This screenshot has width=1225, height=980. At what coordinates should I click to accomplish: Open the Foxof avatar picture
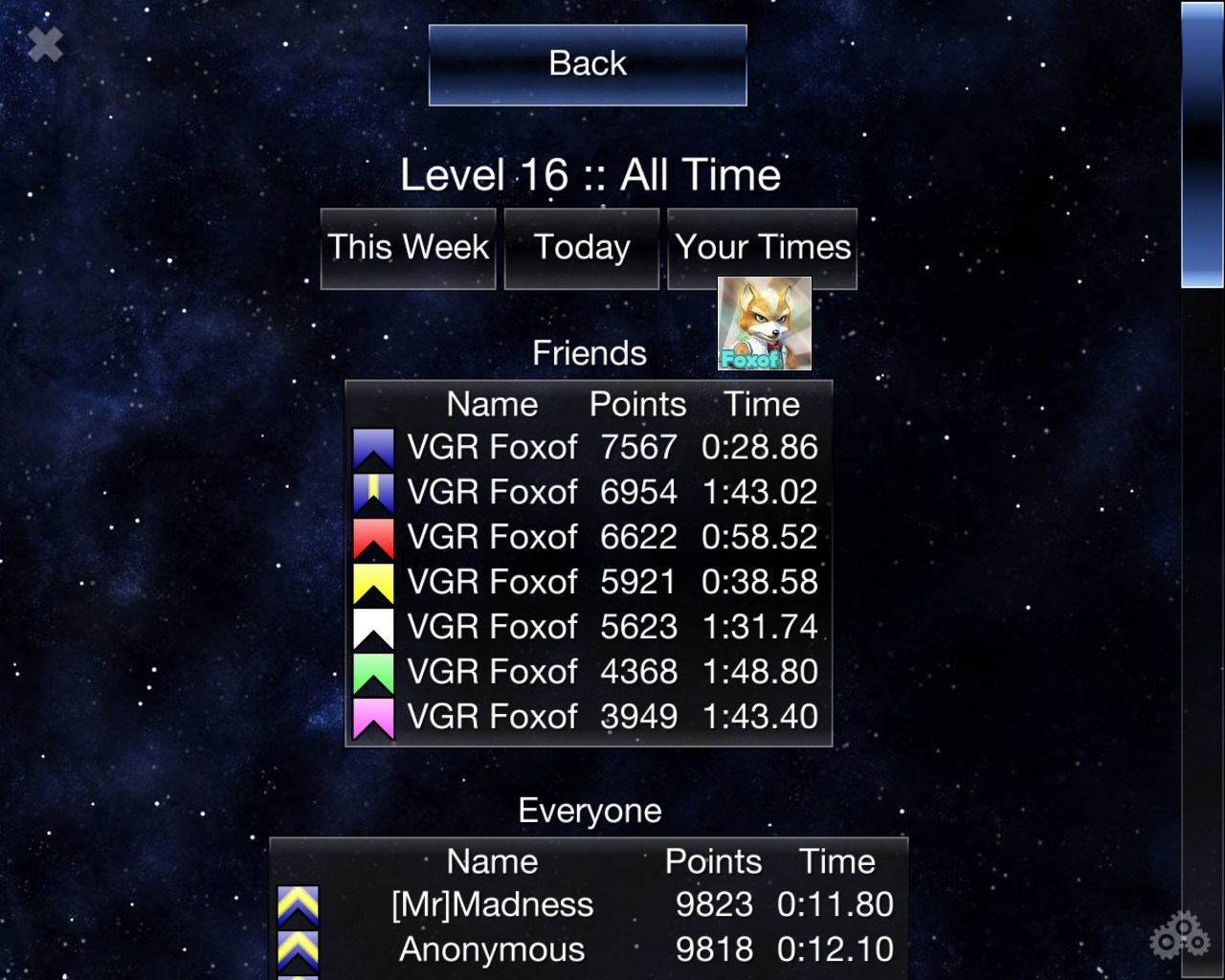point(765,323)
